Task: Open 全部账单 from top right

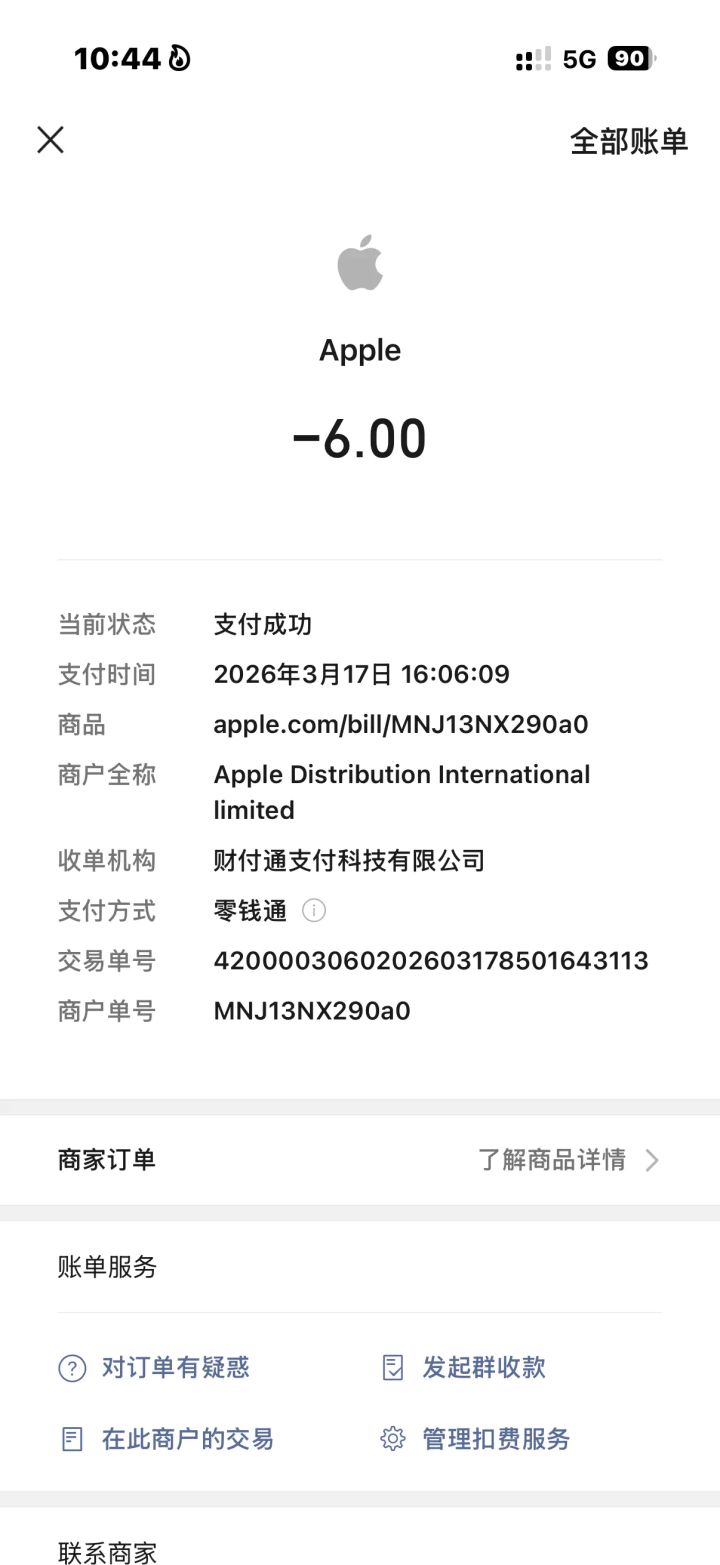Action: [x=628, y=141]
